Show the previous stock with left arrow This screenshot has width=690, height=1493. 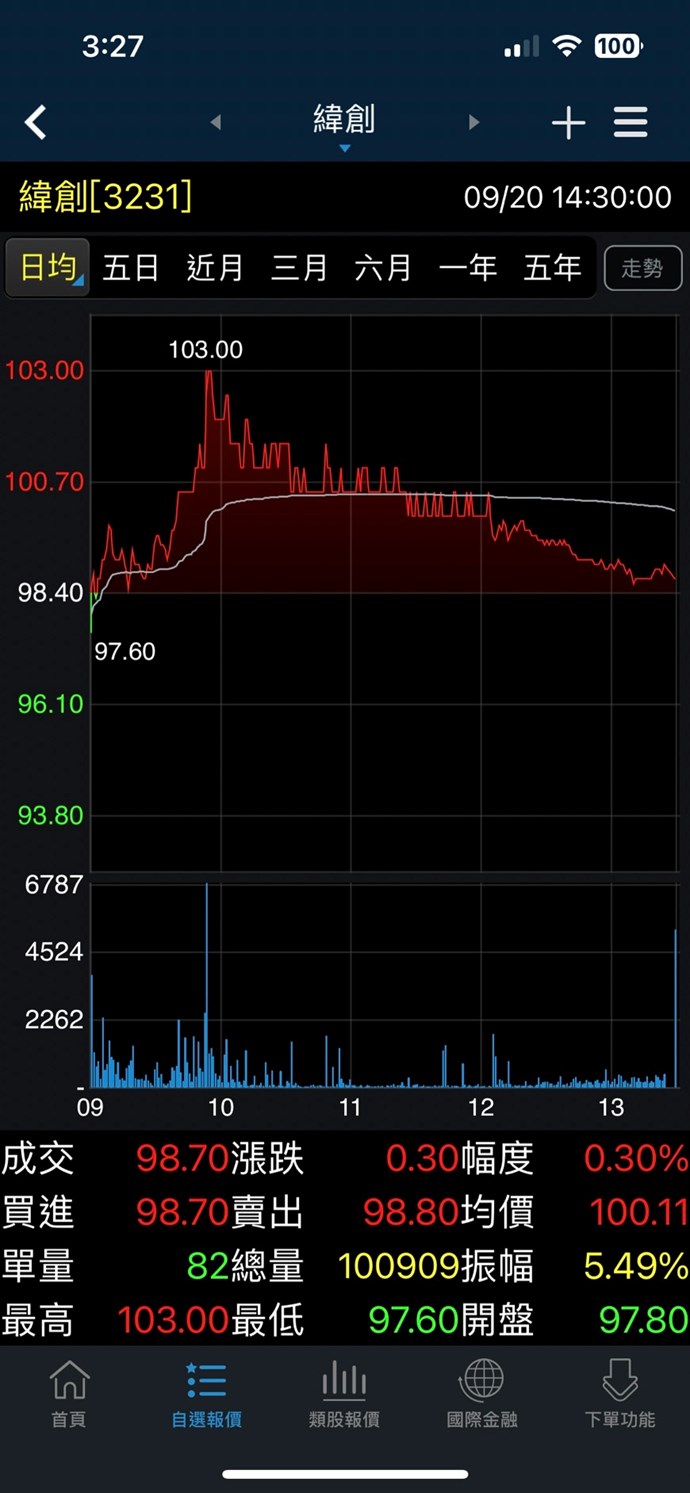(x=215, y=123)
